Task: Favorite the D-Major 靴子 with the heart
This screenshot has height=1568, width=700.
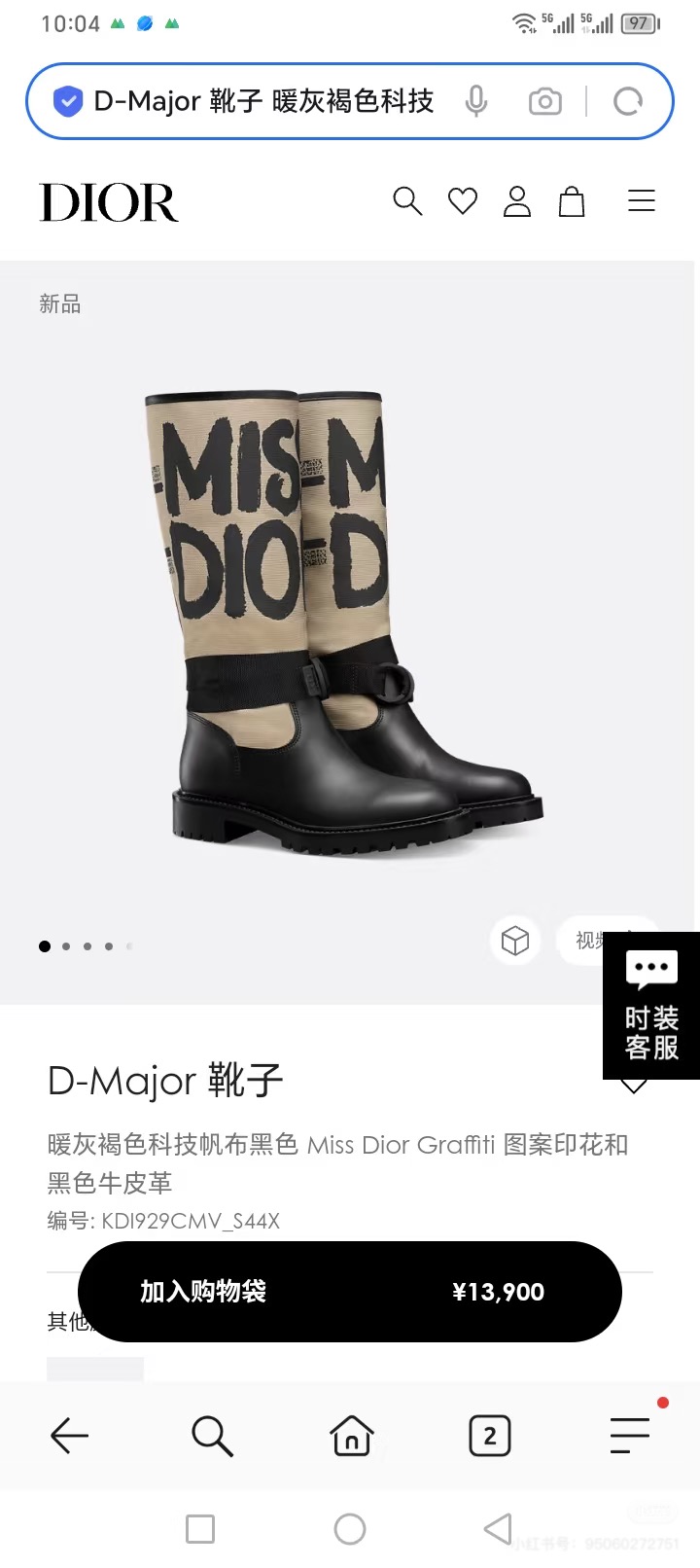Action: (637, 1083)
